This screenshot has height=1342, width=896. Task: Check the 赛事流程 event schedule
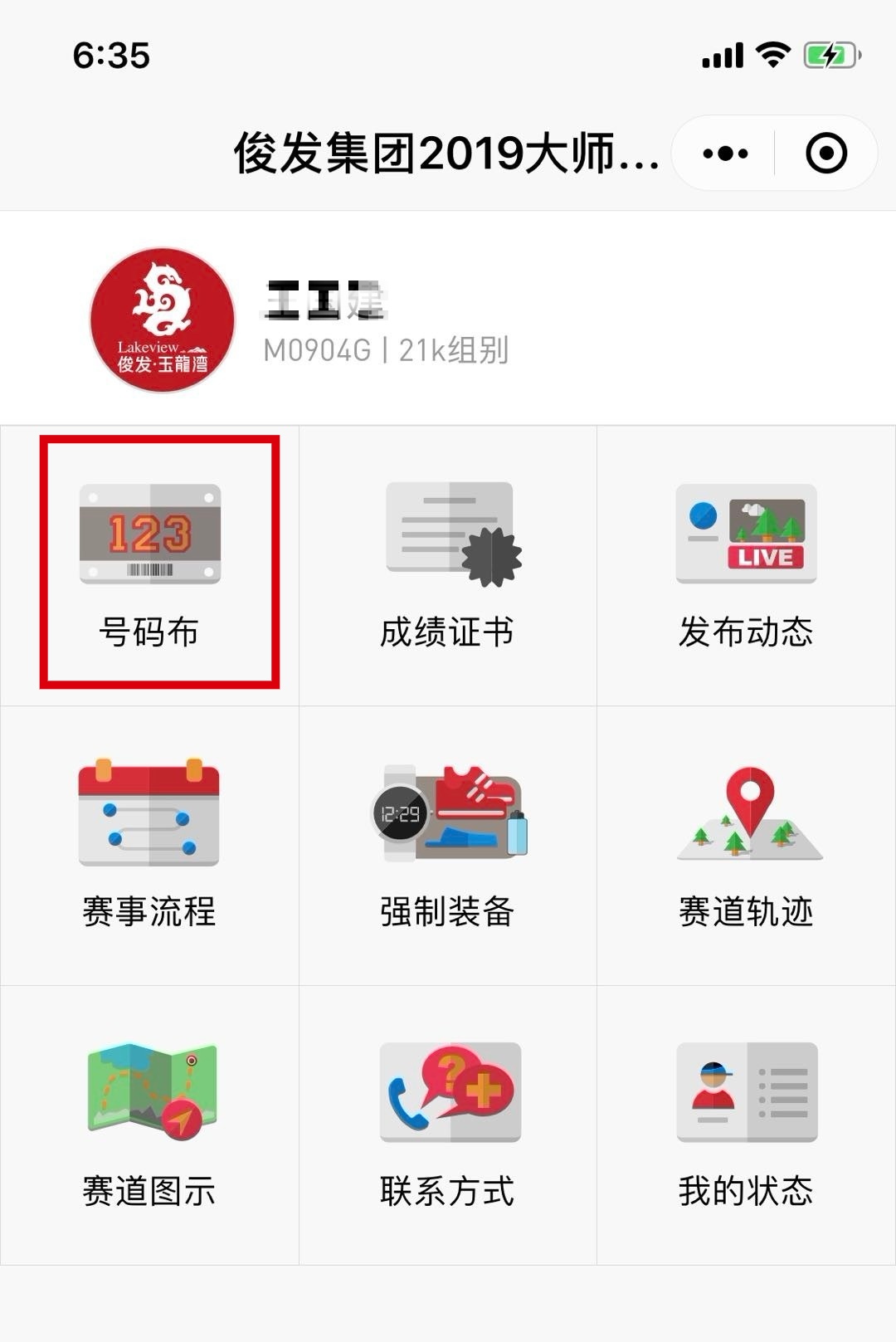pyautogui.click(x=150, y=845)
